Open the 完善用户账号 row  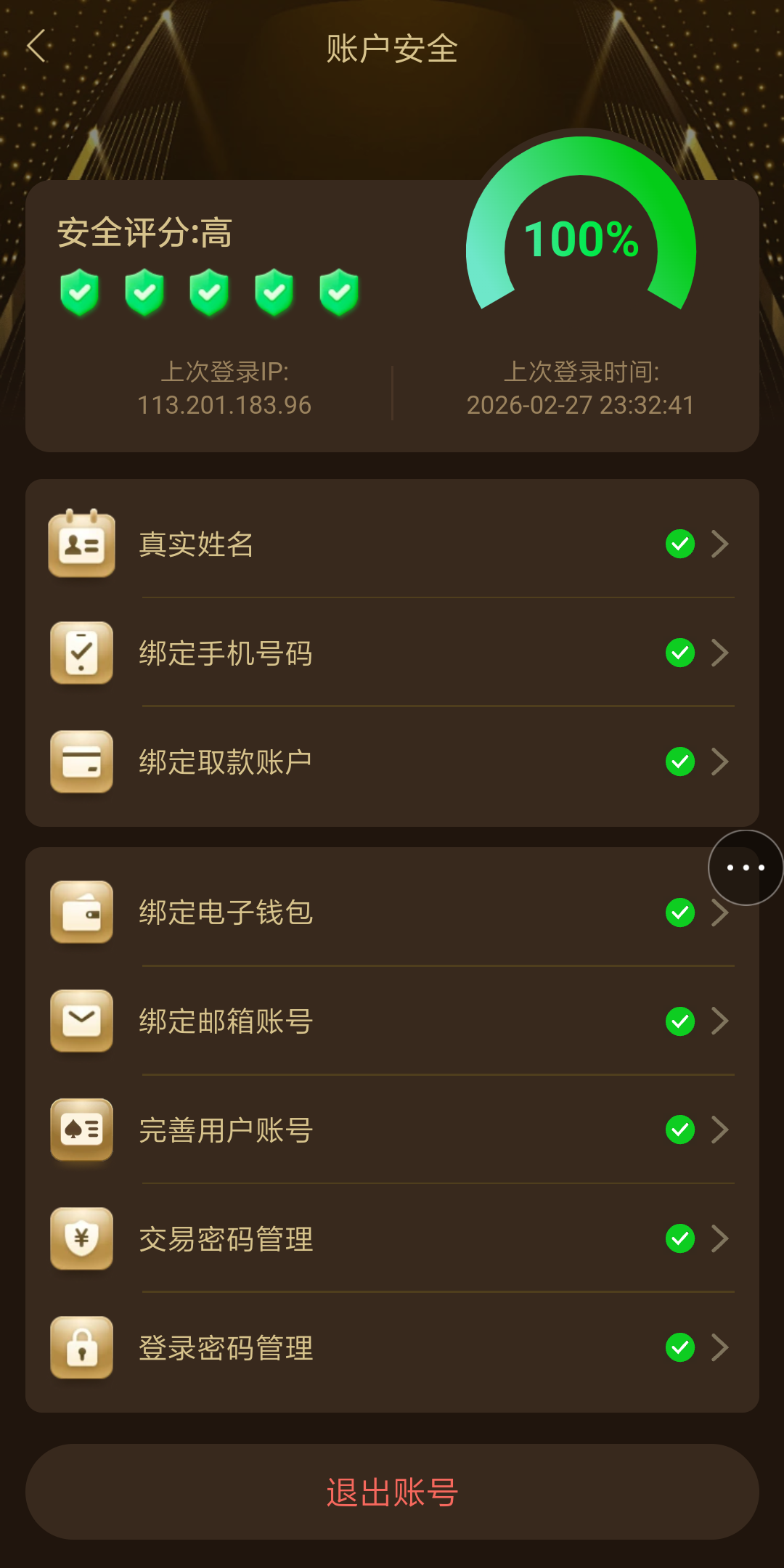pyautogui.click(x=392, y=1130)
